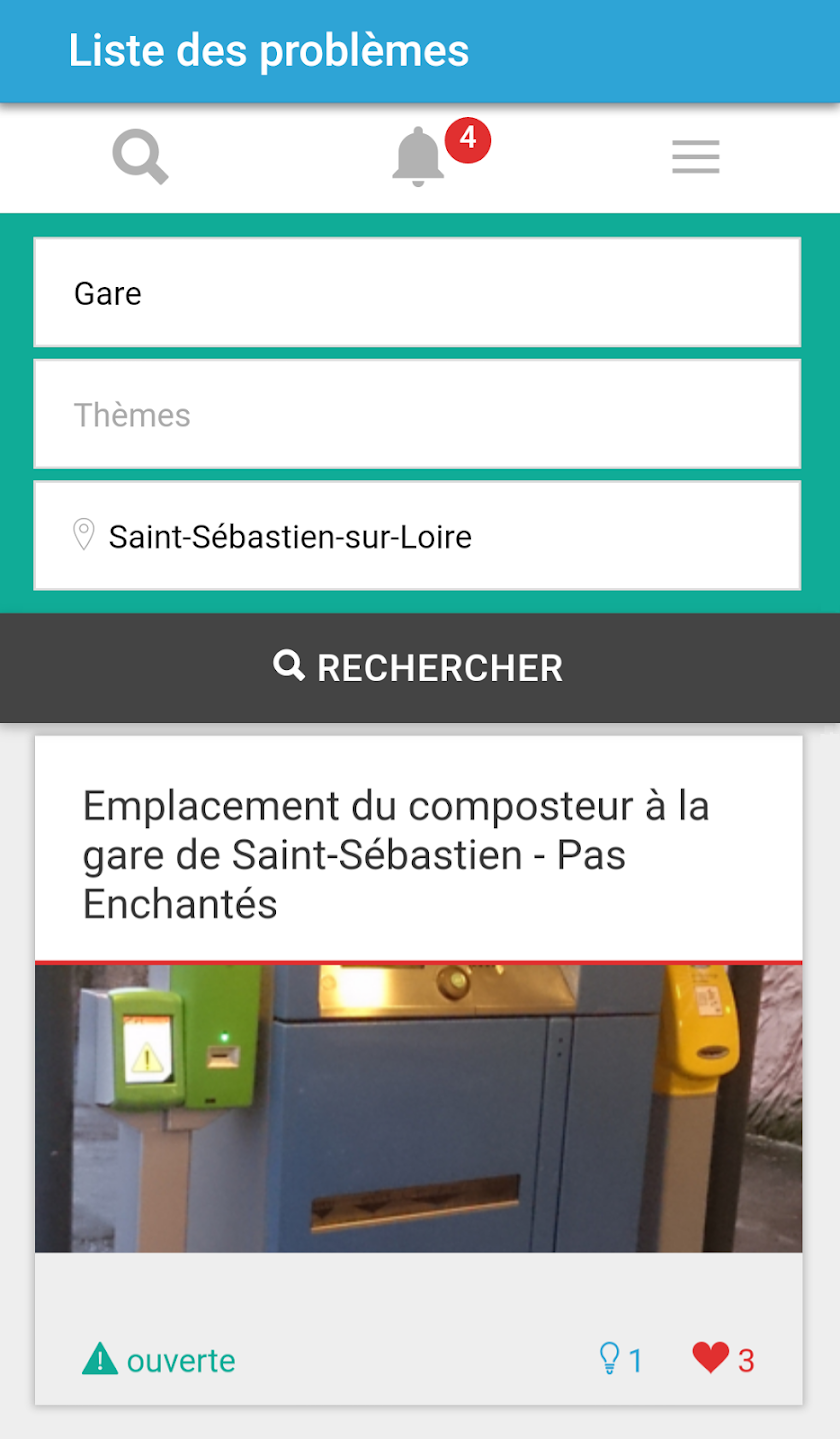Tap the RECHERCHER button
The height and width of the screenshot is (1439, 840).
tap(419, 667)
